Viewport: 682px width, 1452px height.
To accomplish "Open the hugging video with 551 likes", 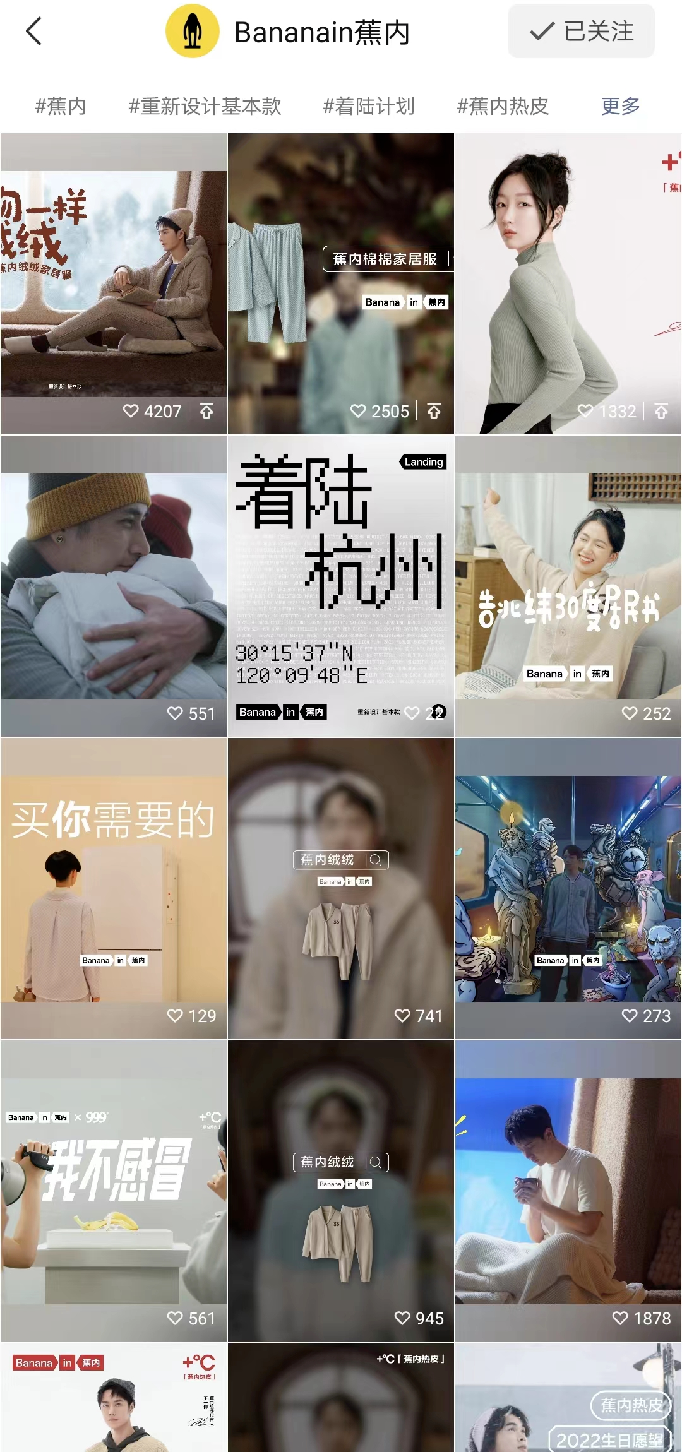I will (x=113, y=586).
